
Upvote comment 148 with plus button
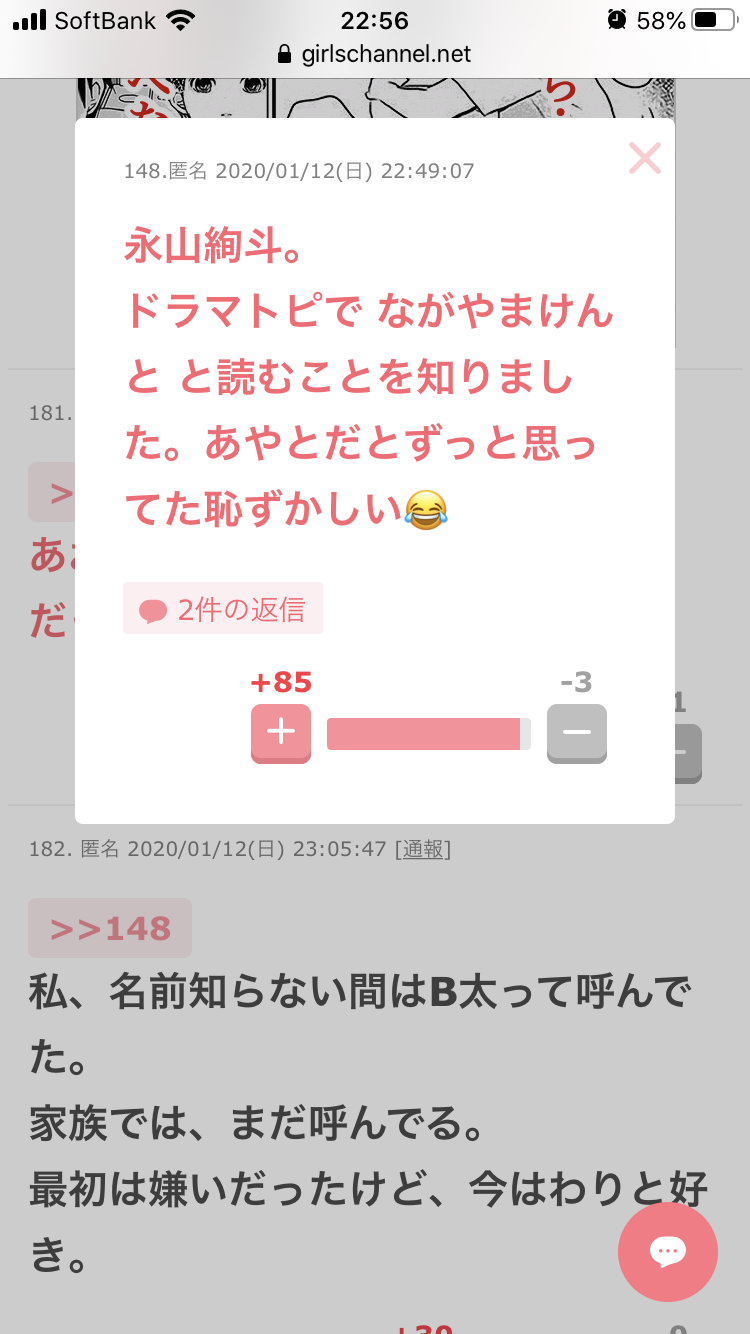(281, 733)
